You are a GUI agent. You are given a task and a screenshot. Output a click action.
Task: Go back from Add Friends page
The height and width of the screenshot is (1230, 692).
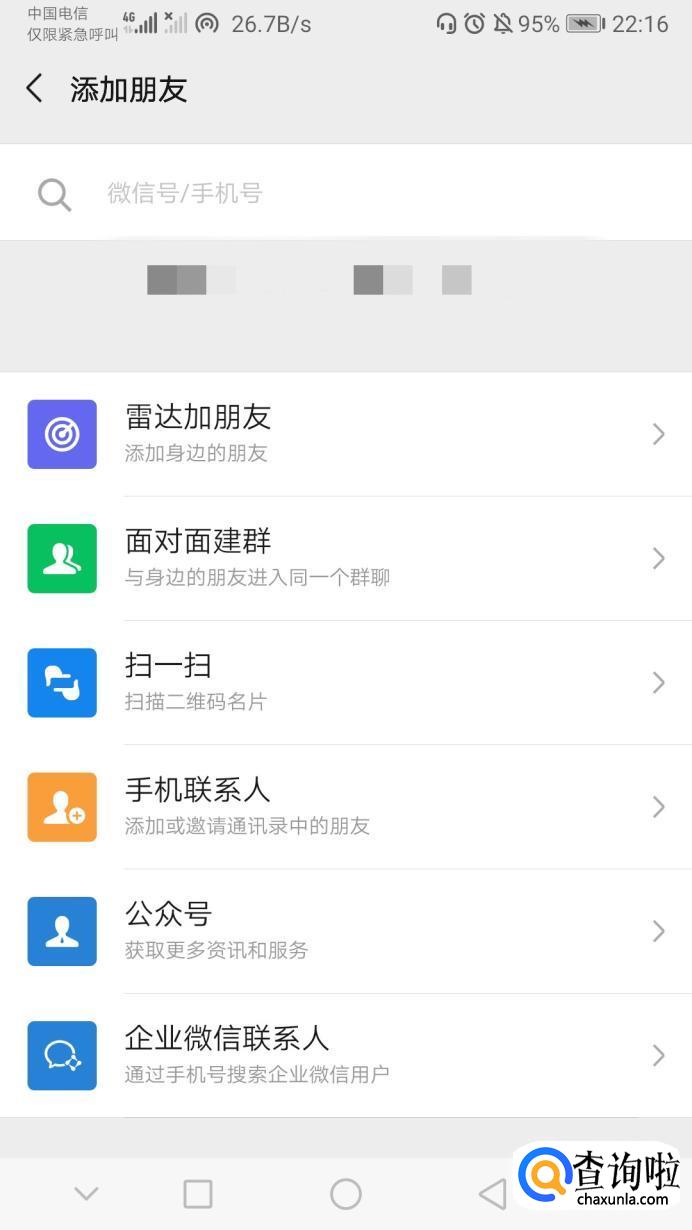[35, 88]
